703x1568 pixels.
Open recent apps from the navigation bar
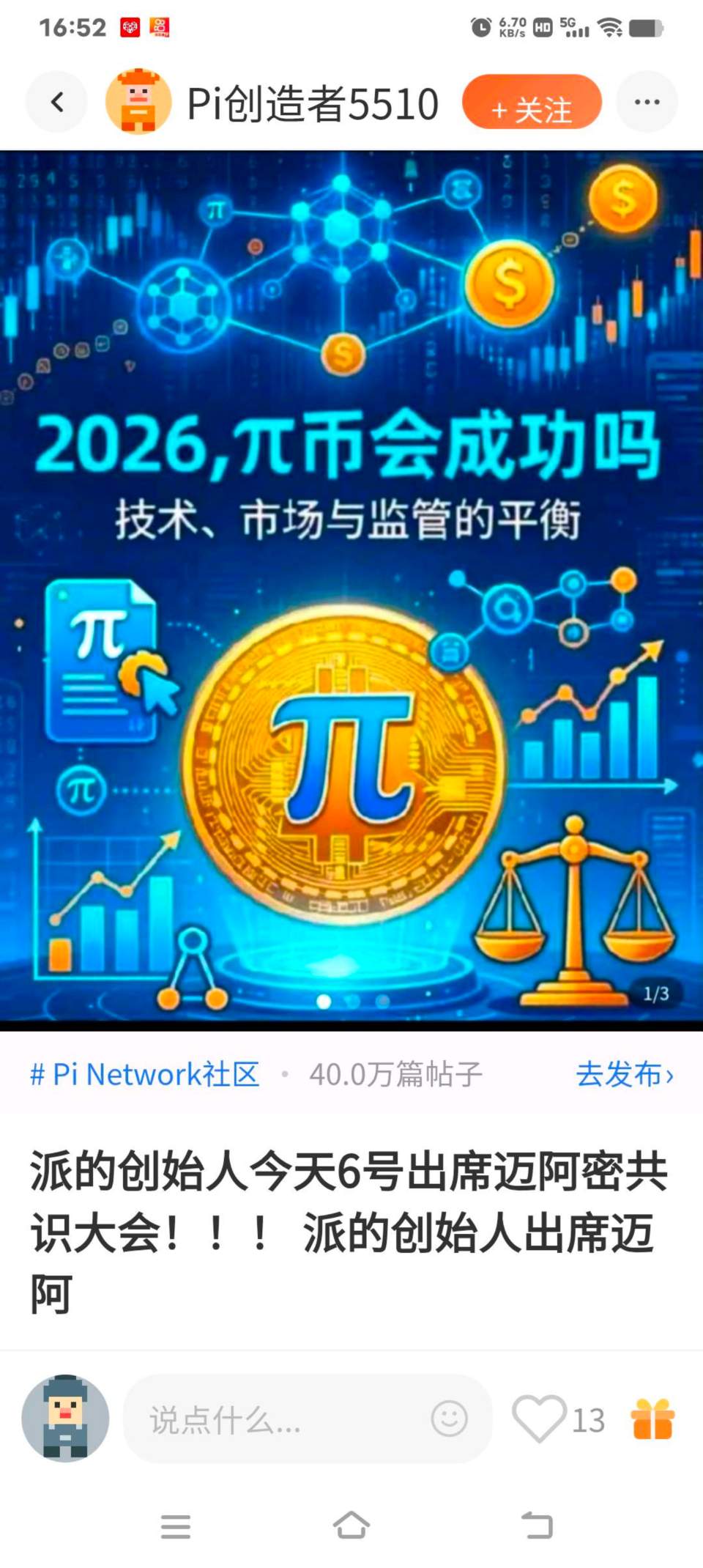pos(176,1526)
